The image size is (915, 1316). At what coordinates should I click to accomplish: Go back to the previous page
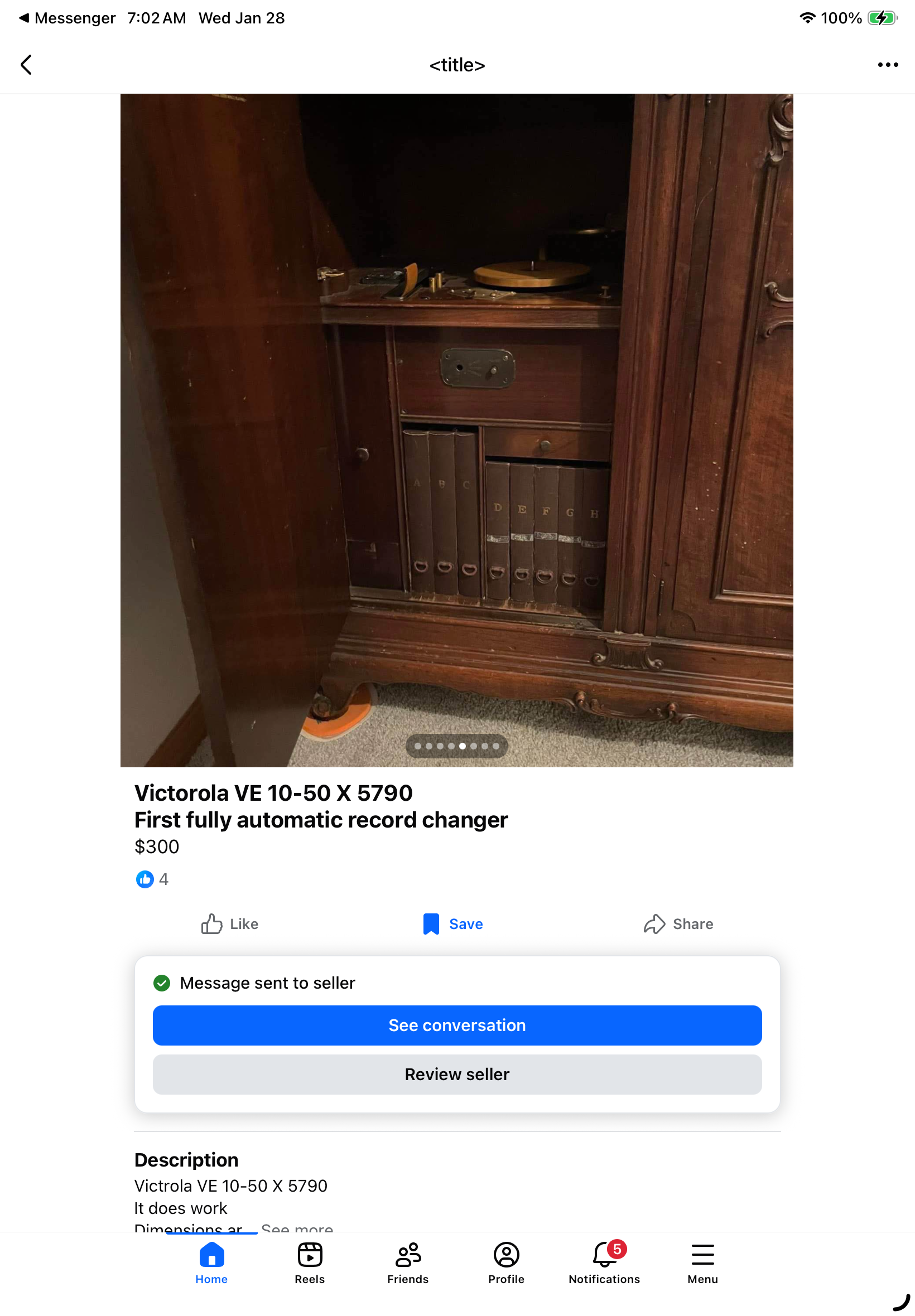point(26,65)
